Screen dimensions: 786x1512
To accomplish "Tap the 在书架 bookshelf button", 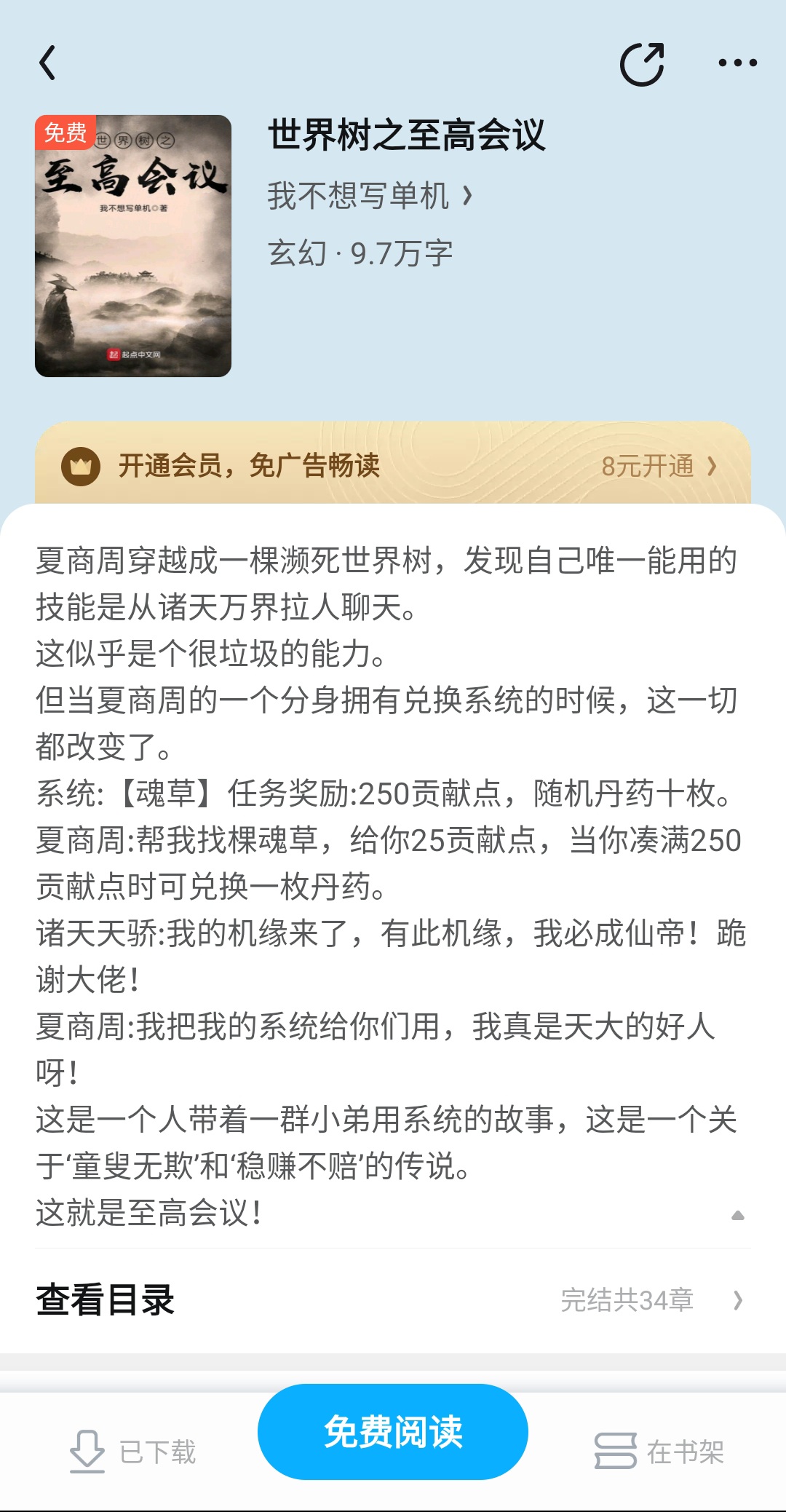I will (x=659, y=1452).
